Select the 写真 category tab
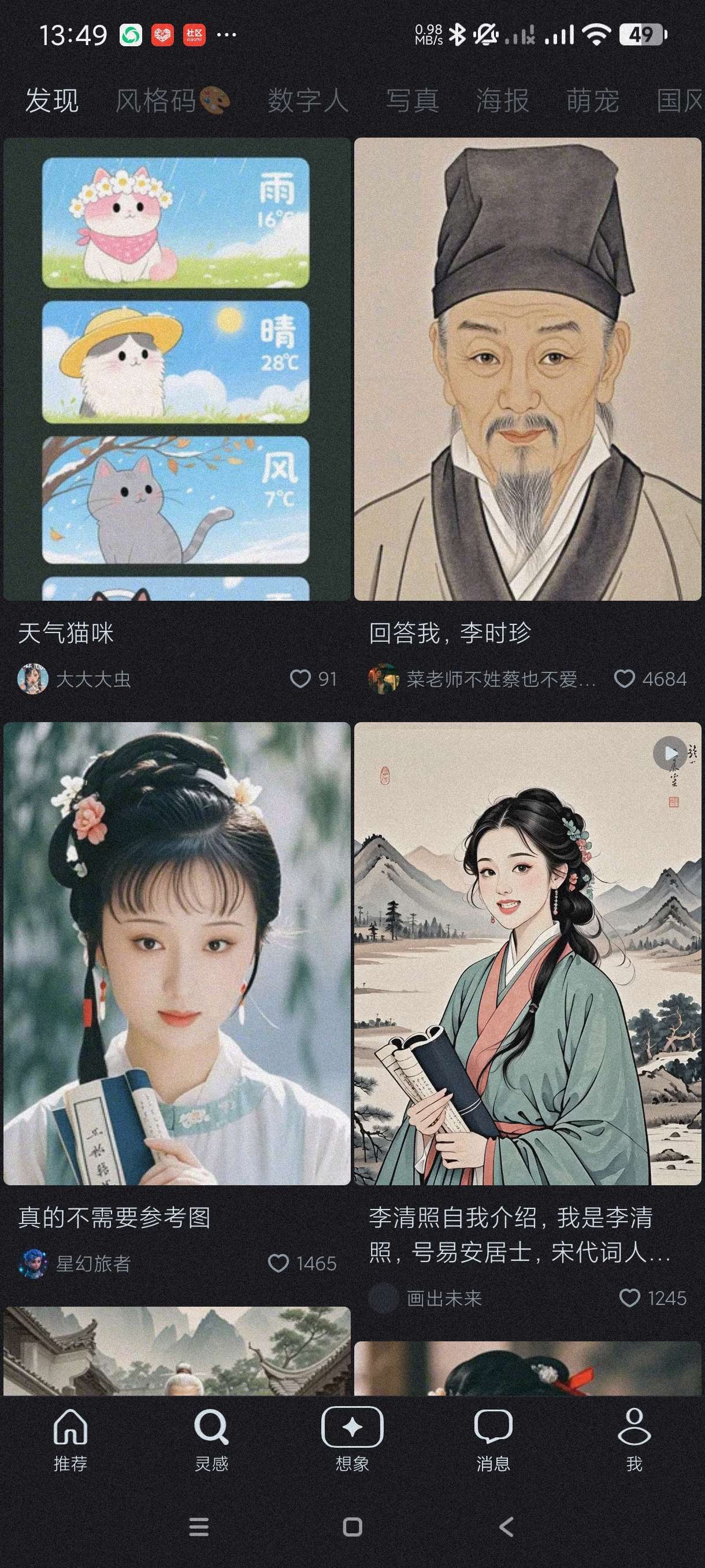This screenshot has height=1568, width=705. pyautogui.click(x=413, y=101)
